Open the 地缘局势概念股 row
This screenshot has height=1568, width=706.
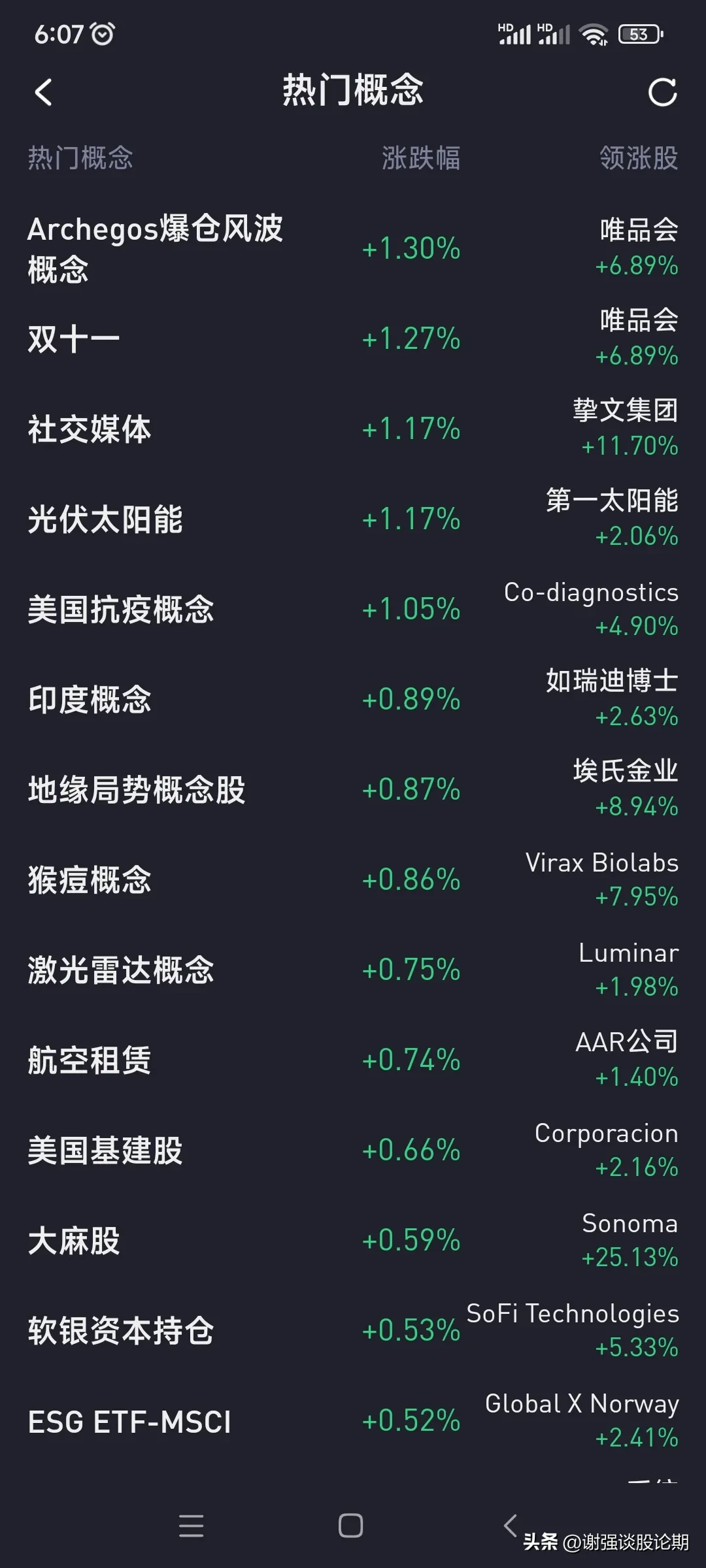point(353,789)
